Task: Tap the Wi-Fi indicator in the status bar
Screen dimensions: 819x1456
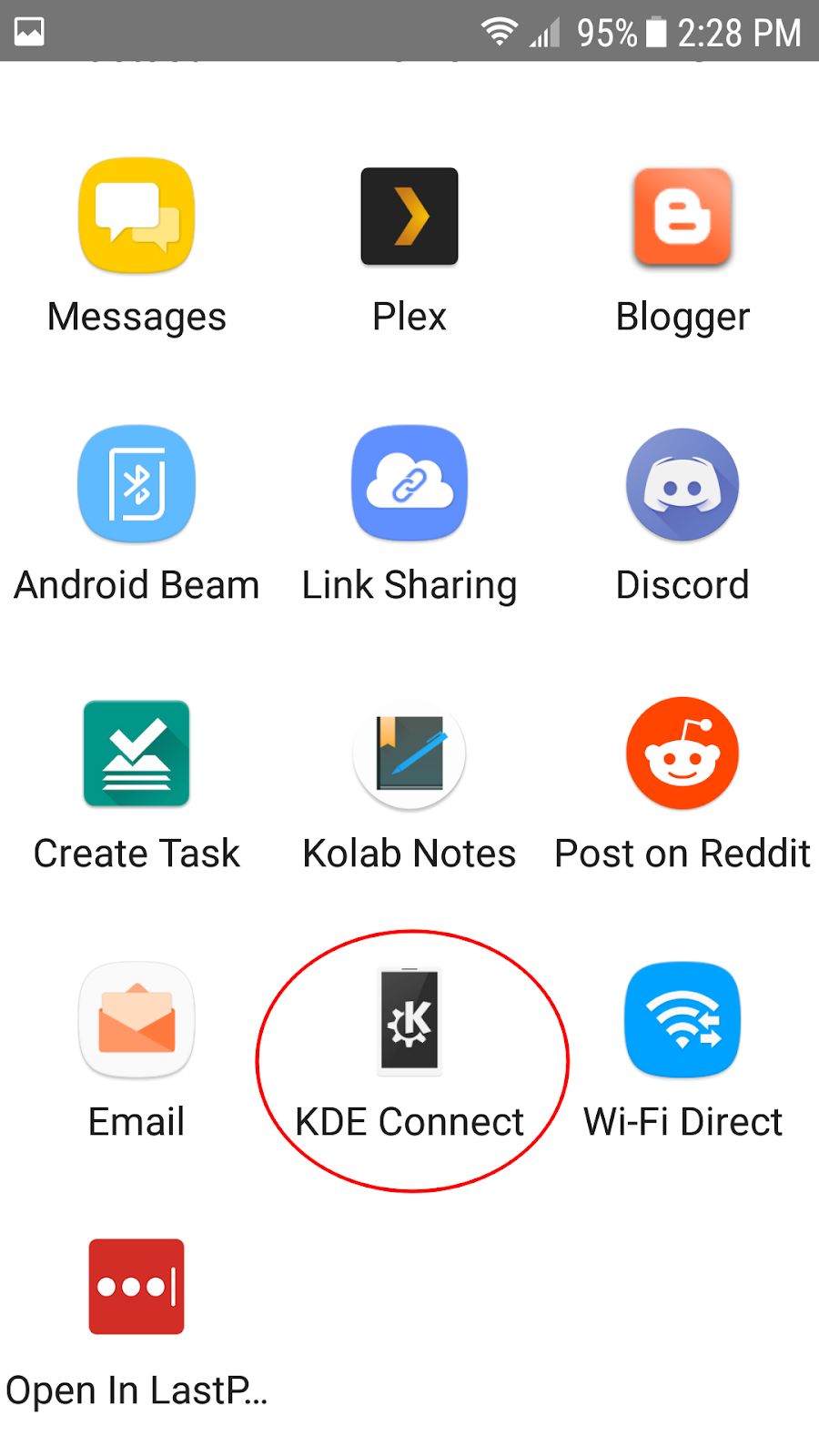Action: pyautogui.click(x=499, y=30)
